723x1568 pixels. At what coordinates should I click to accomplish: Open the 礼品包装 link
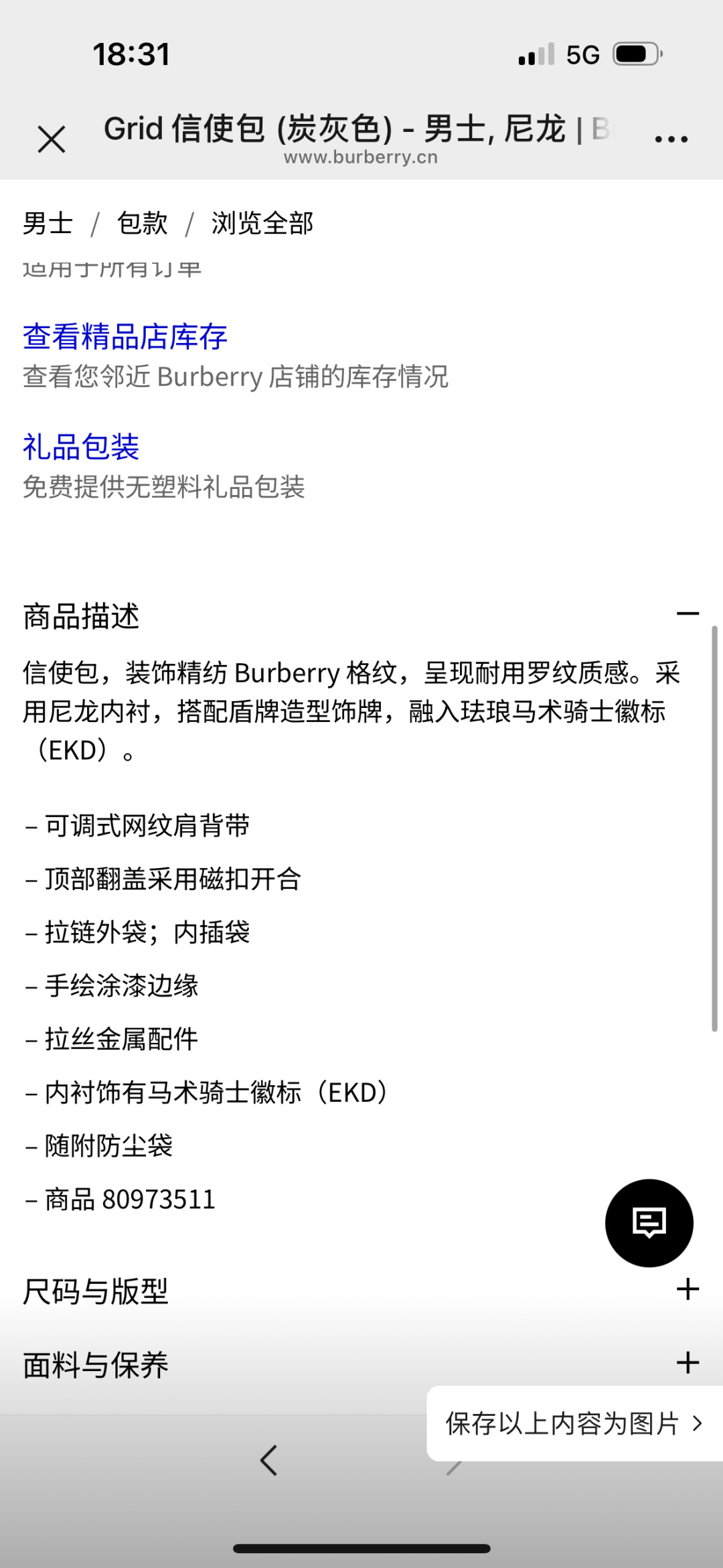[81, 447]
